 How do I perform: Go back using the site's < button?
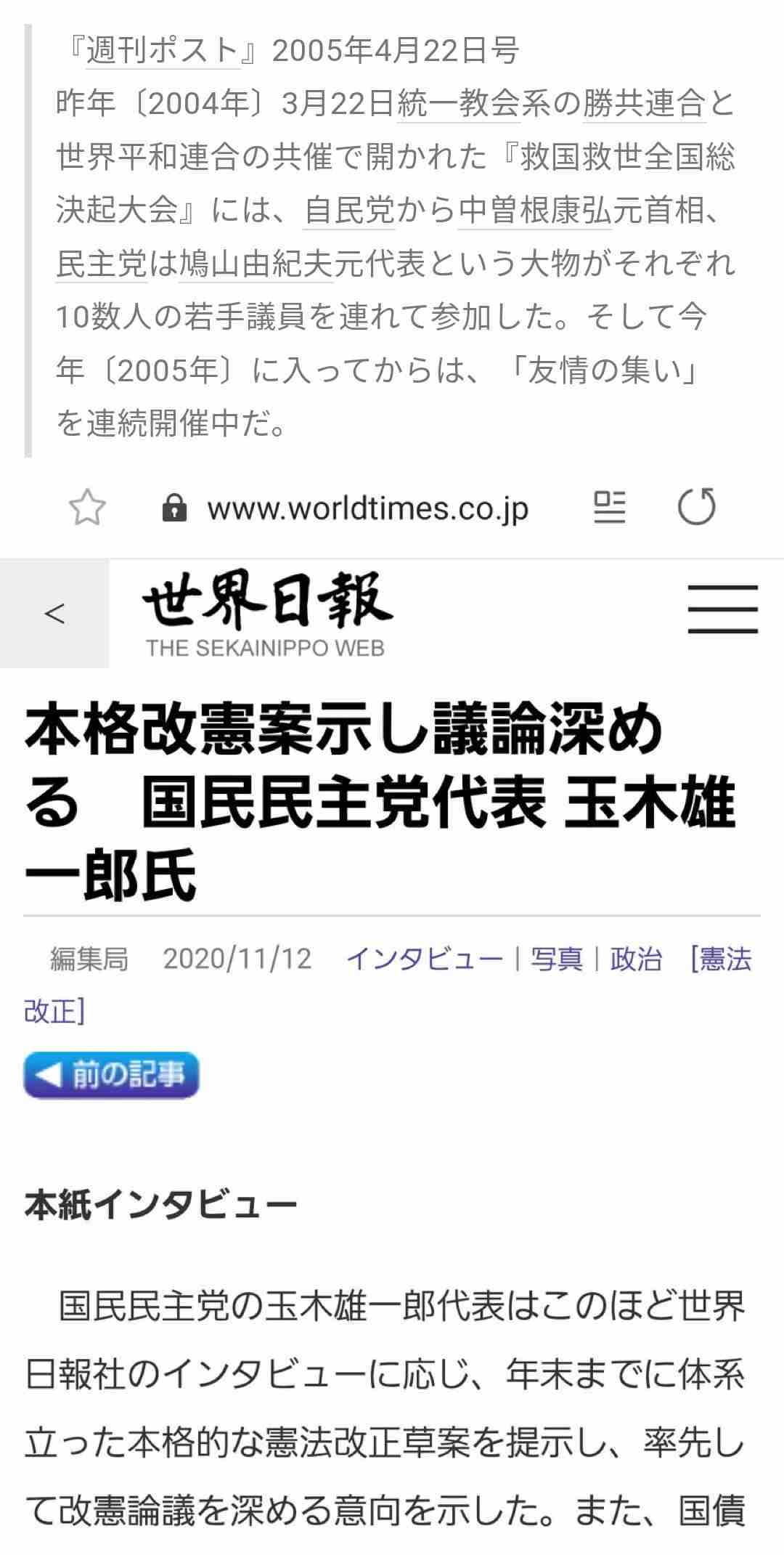pyautogui.click(x=54, y=614)
